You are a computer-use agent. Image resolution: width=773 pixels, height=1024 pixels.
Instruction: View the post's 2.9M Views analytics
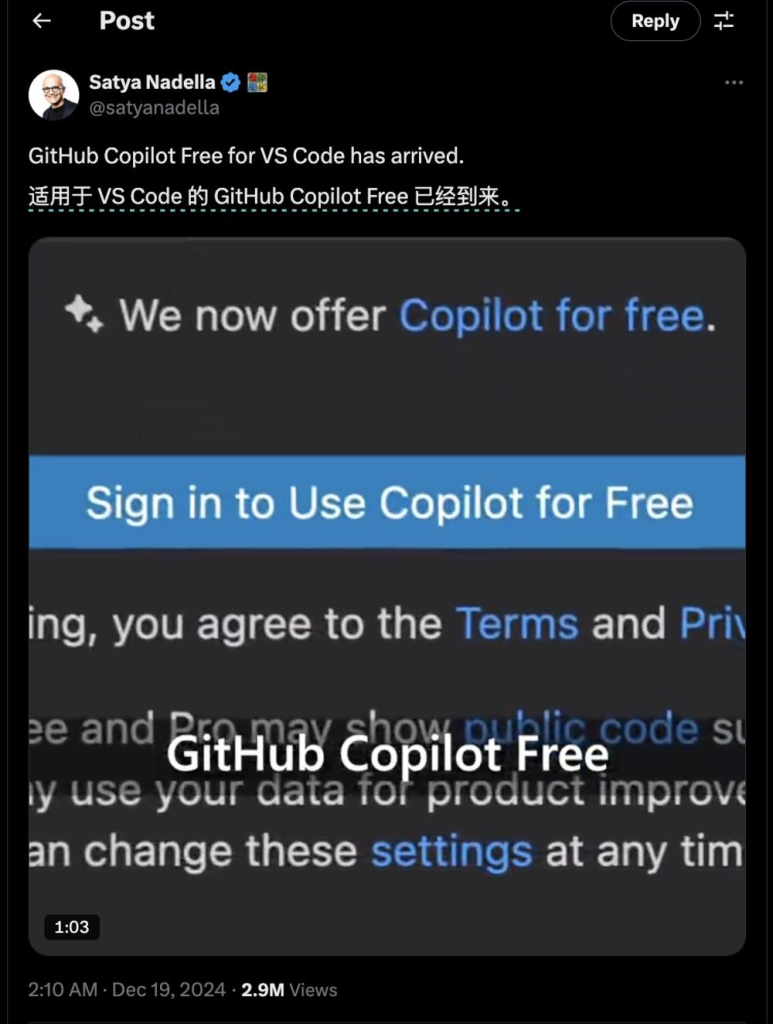click(289, 990)
